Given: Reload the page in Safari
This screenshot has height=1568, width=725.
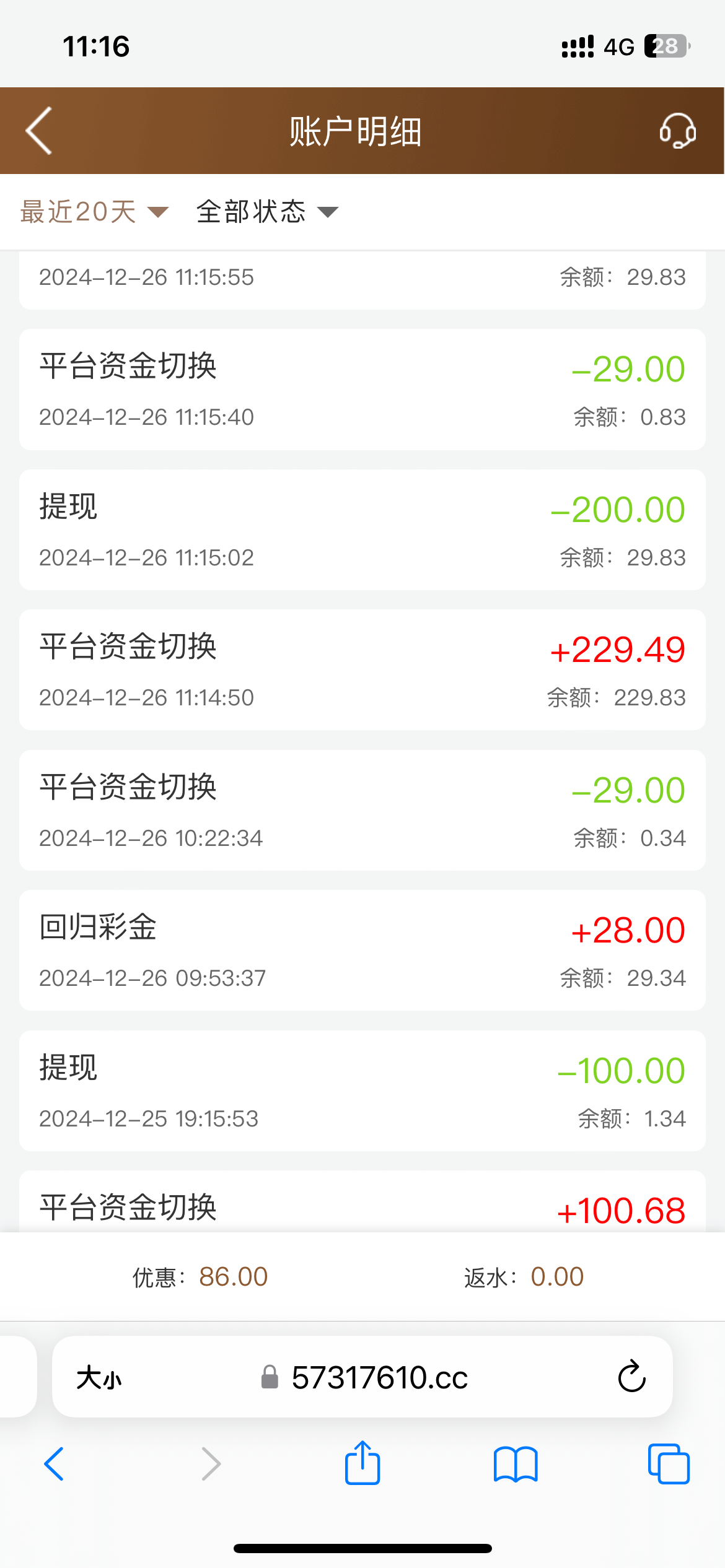Looking at the screenshot, I should [x=631, y=1377].
